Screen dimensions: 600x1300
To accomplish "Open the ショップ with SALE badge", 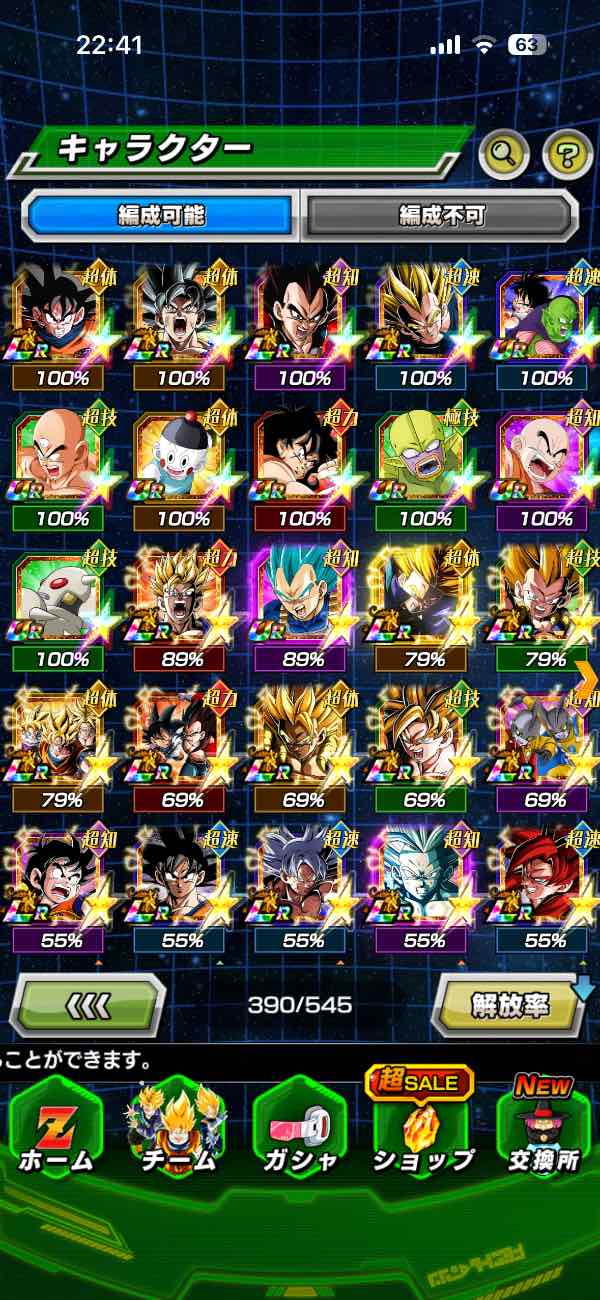I will tap(422, 1128).
